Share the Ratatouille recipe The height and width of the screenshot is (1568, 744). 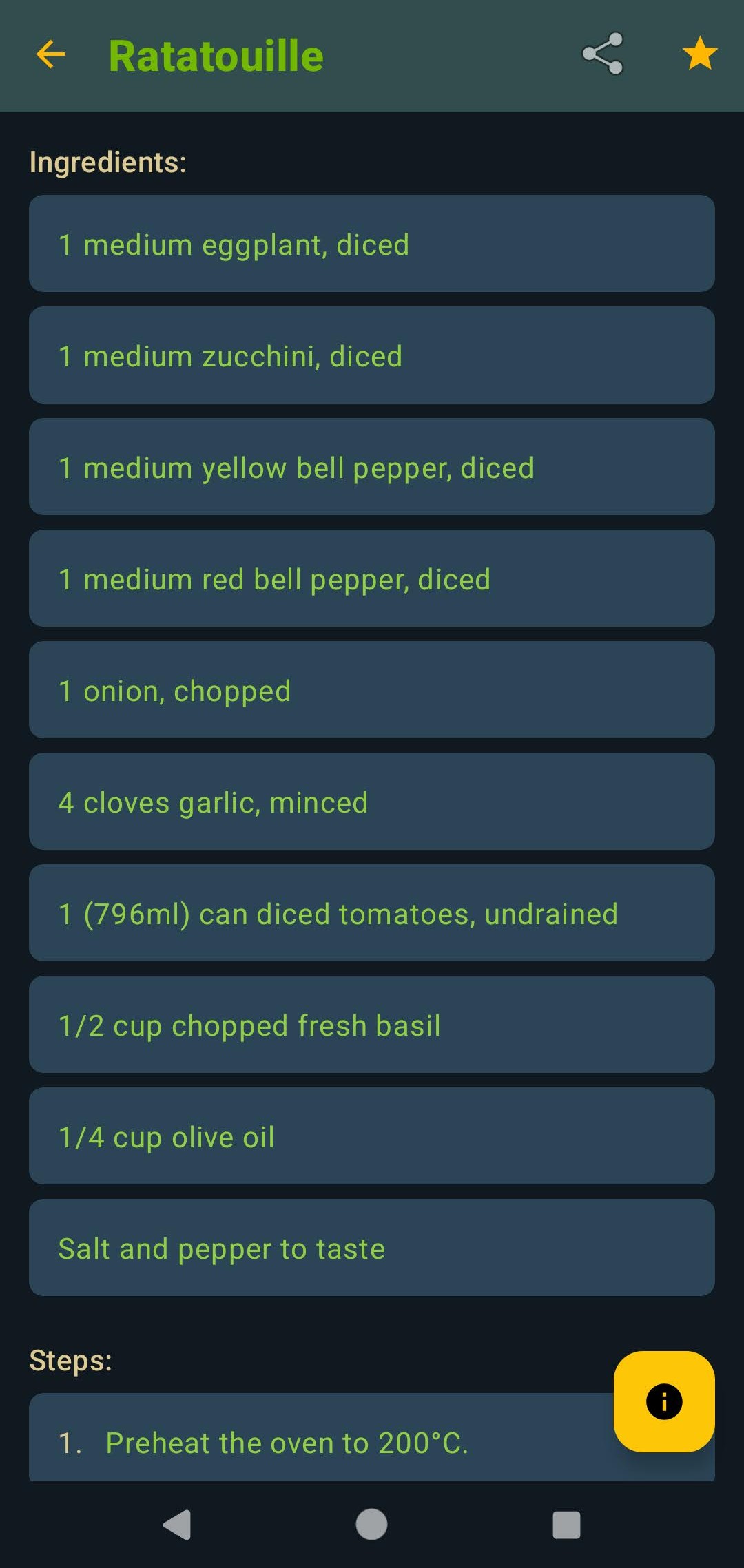coord(603,54)
